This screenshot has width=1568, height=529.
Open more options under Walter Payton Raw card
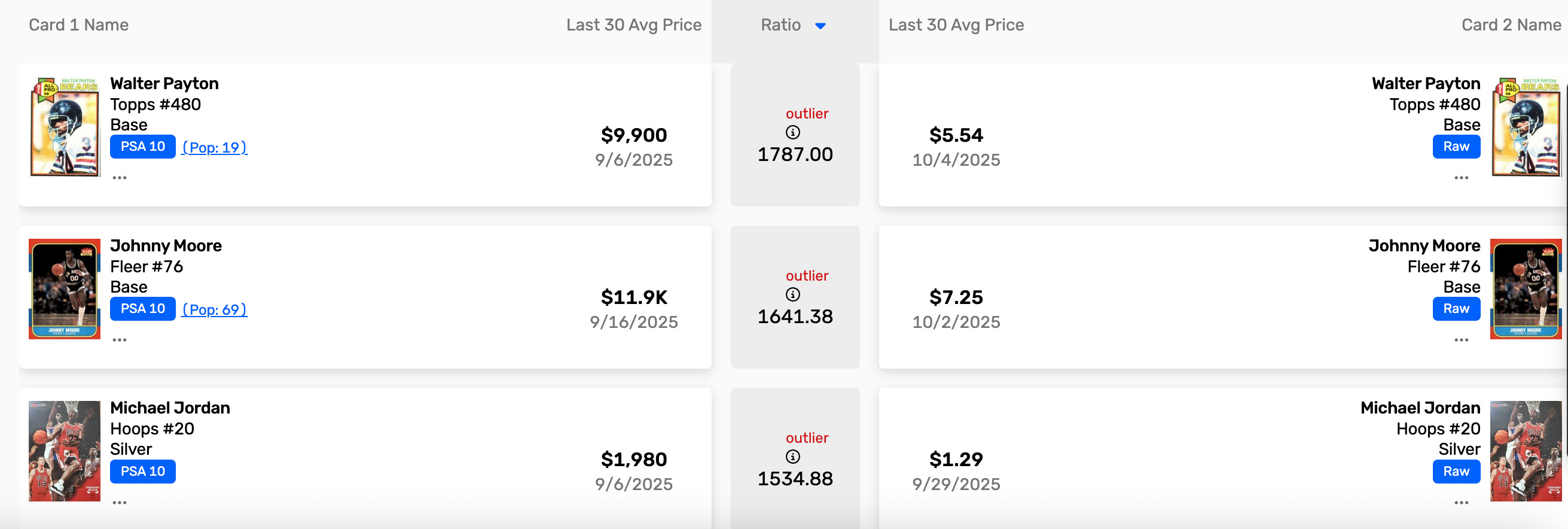tap(1462, 178)
